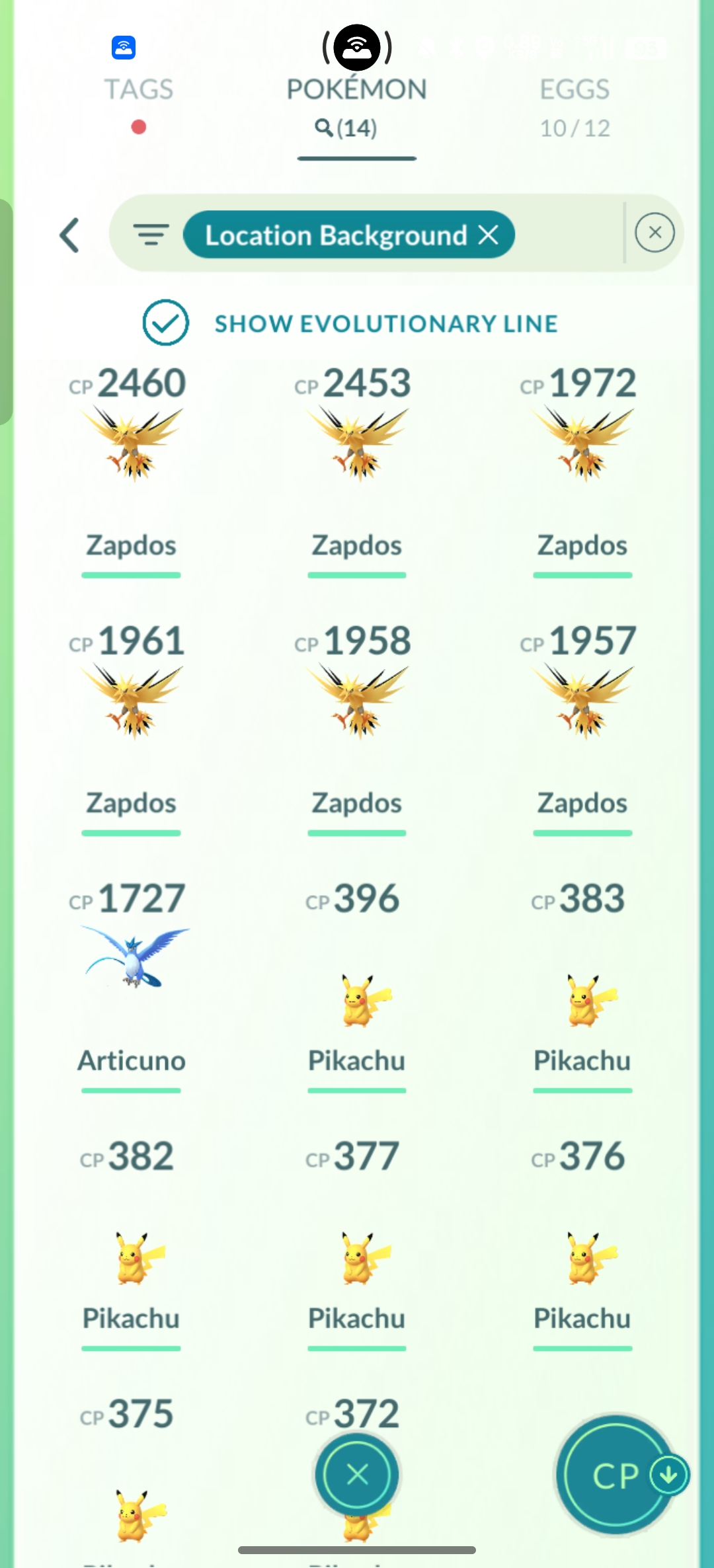
Task: Close the Pokémon storage screen
Action: click(x=357, y=1474)
